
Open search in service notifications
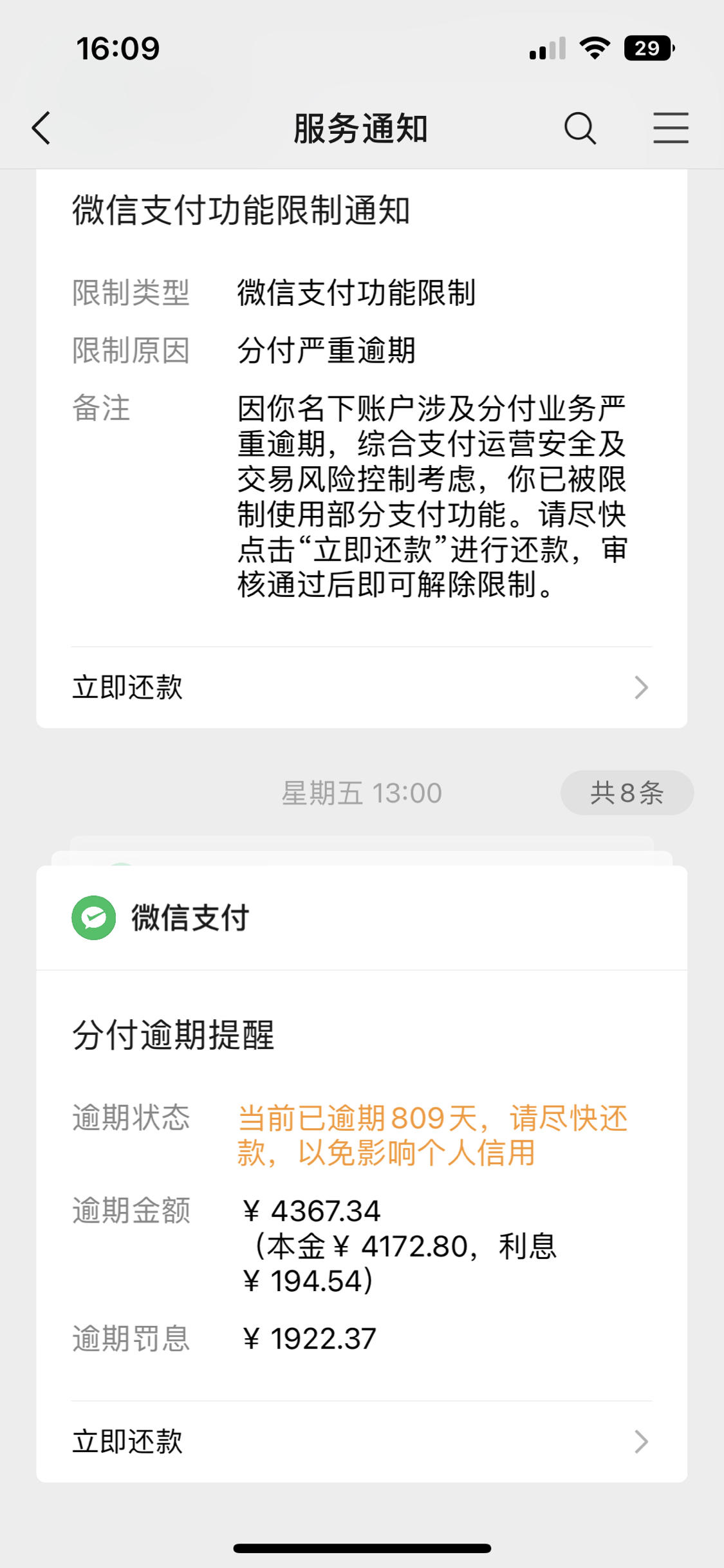580,128
